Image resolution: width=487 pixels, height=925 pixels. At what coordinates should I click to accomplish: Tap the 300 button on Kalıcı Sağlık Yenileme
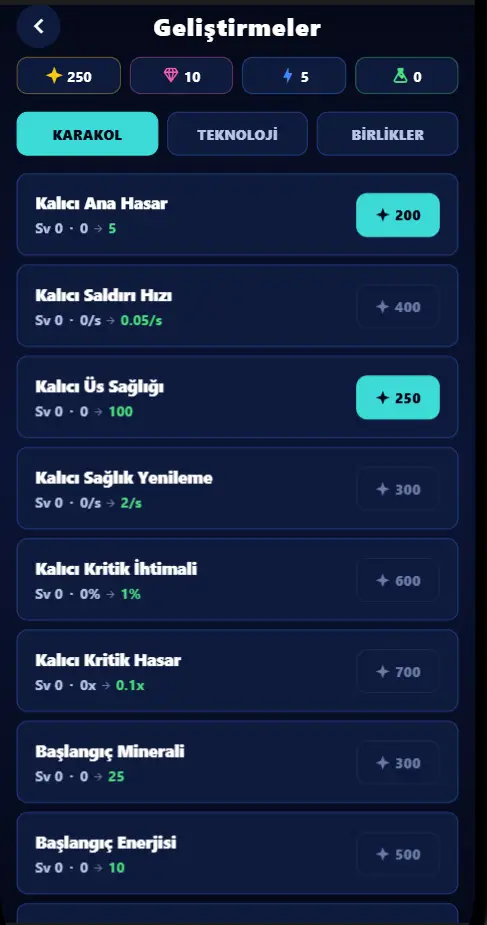[x=398, y=488]
